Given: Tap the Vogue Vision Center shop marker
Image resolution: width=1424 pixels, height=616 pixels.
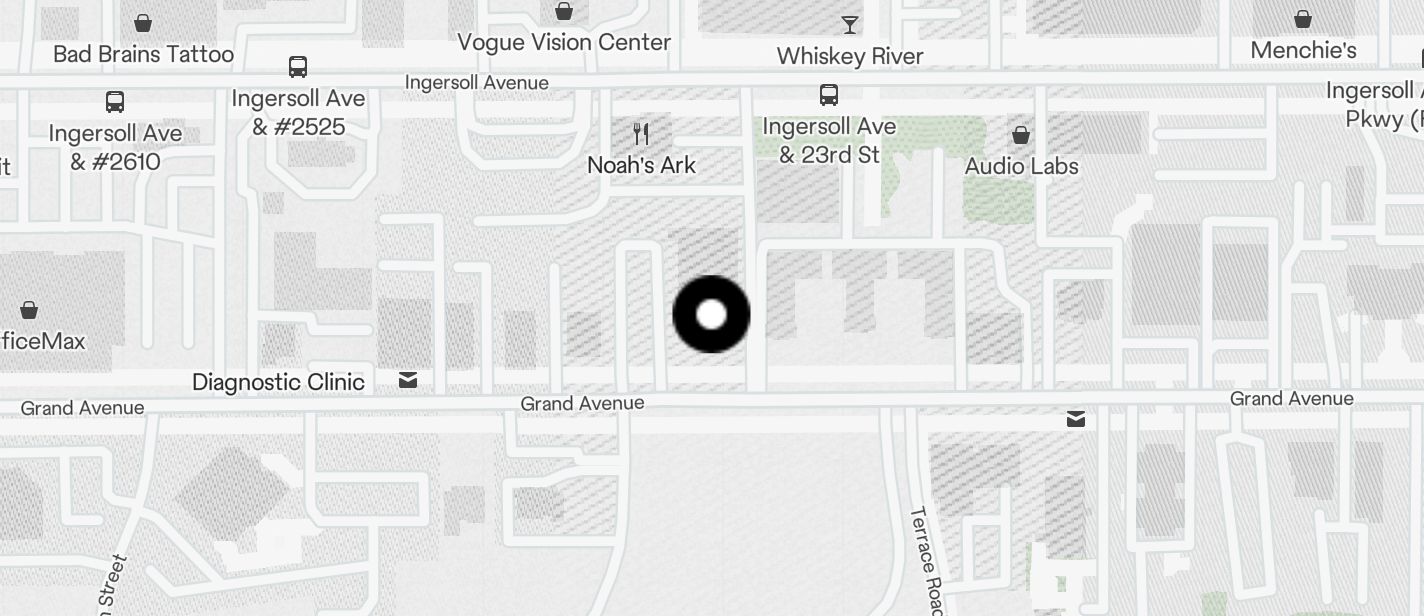Looking at the screenshot, I should tap(564, 12).
